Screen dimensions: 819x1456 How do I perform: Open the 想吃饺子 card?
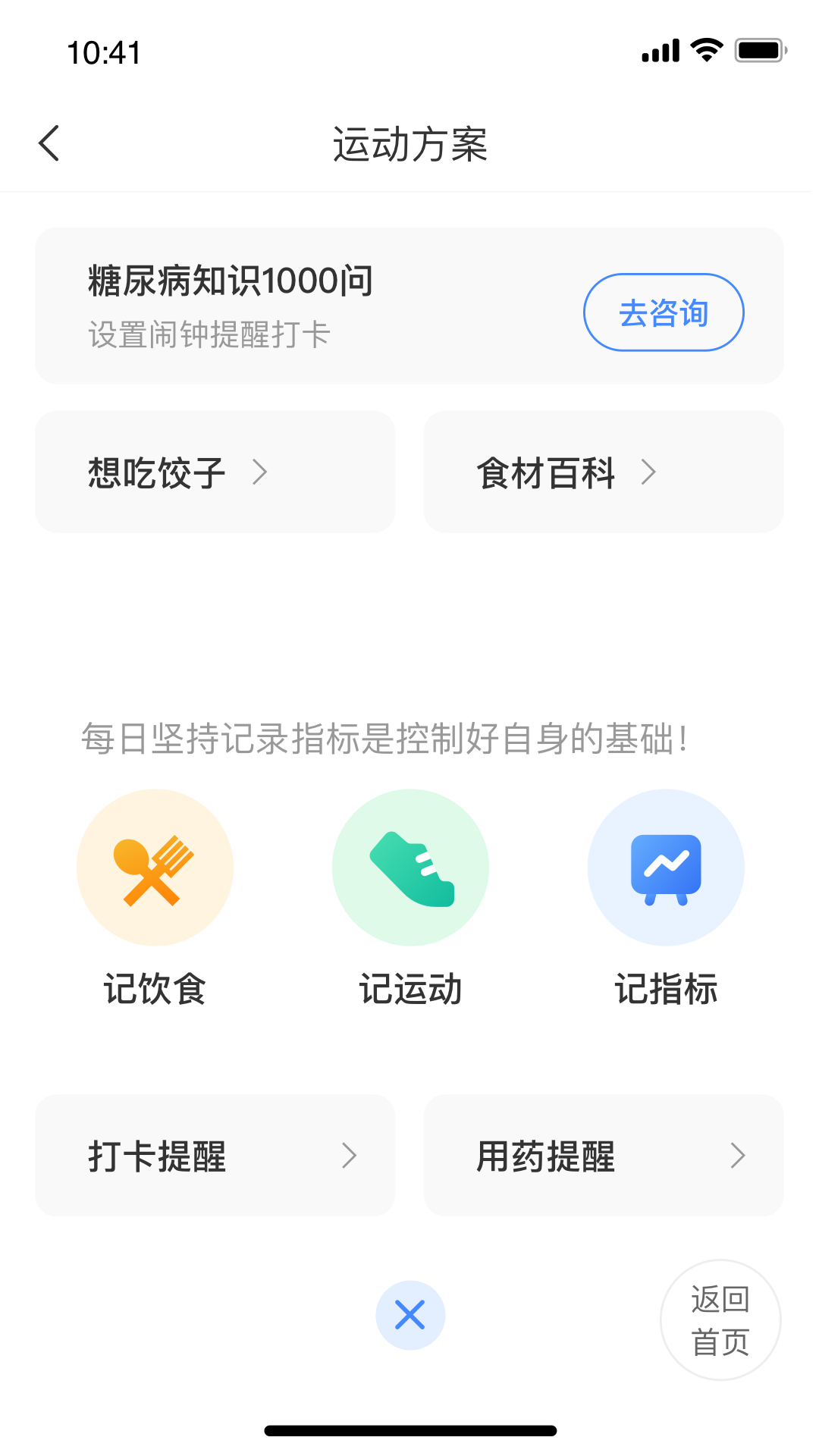215,472
